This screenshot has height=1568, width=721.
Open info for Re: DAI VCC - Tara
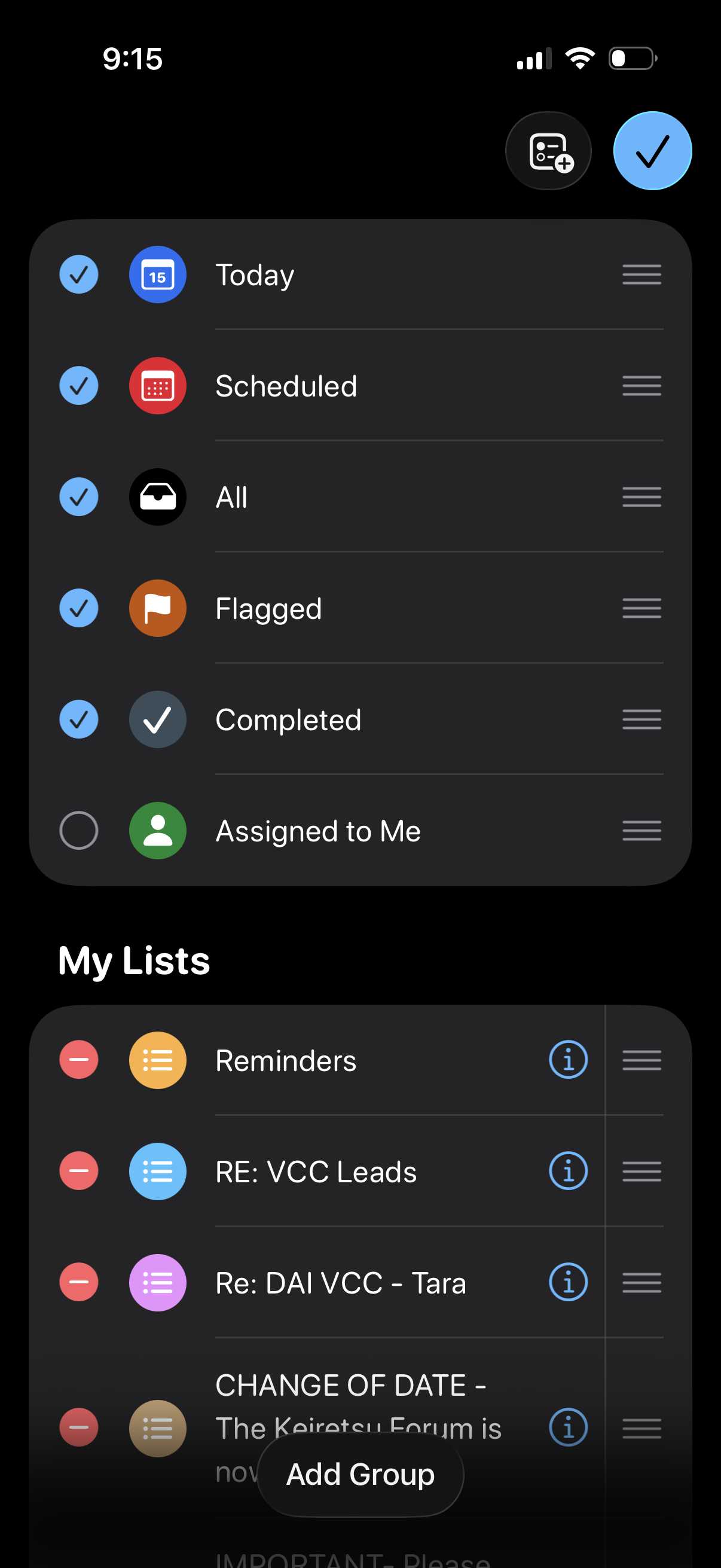click(x=569, y=1282)
